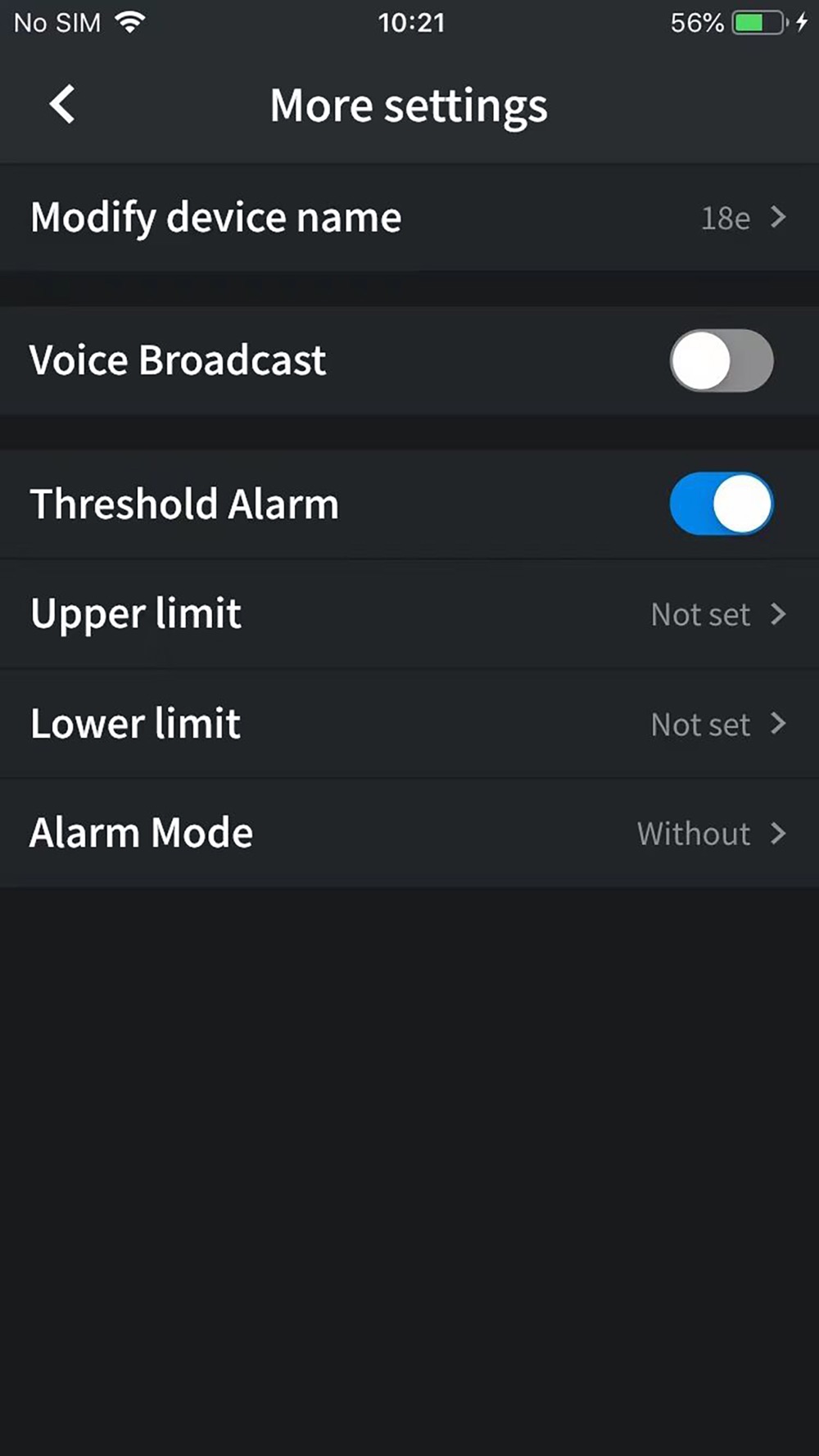
Task: Set the Lower limit value
Action: point(409,724)
